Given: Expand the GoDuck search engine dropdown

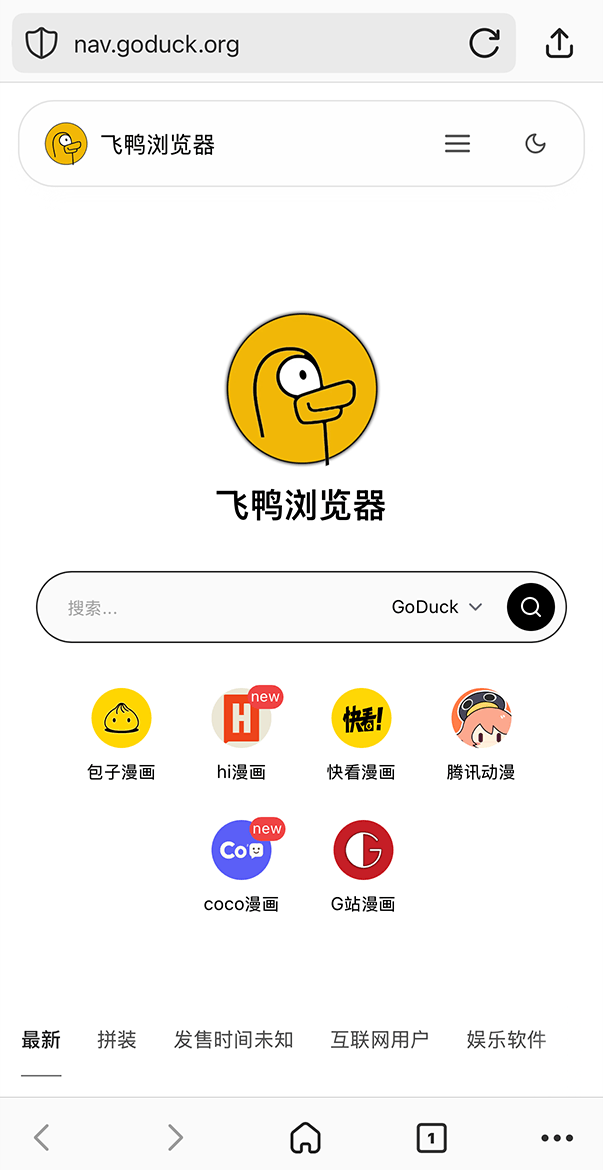Looking at the screenshot, I should [437, 607].
